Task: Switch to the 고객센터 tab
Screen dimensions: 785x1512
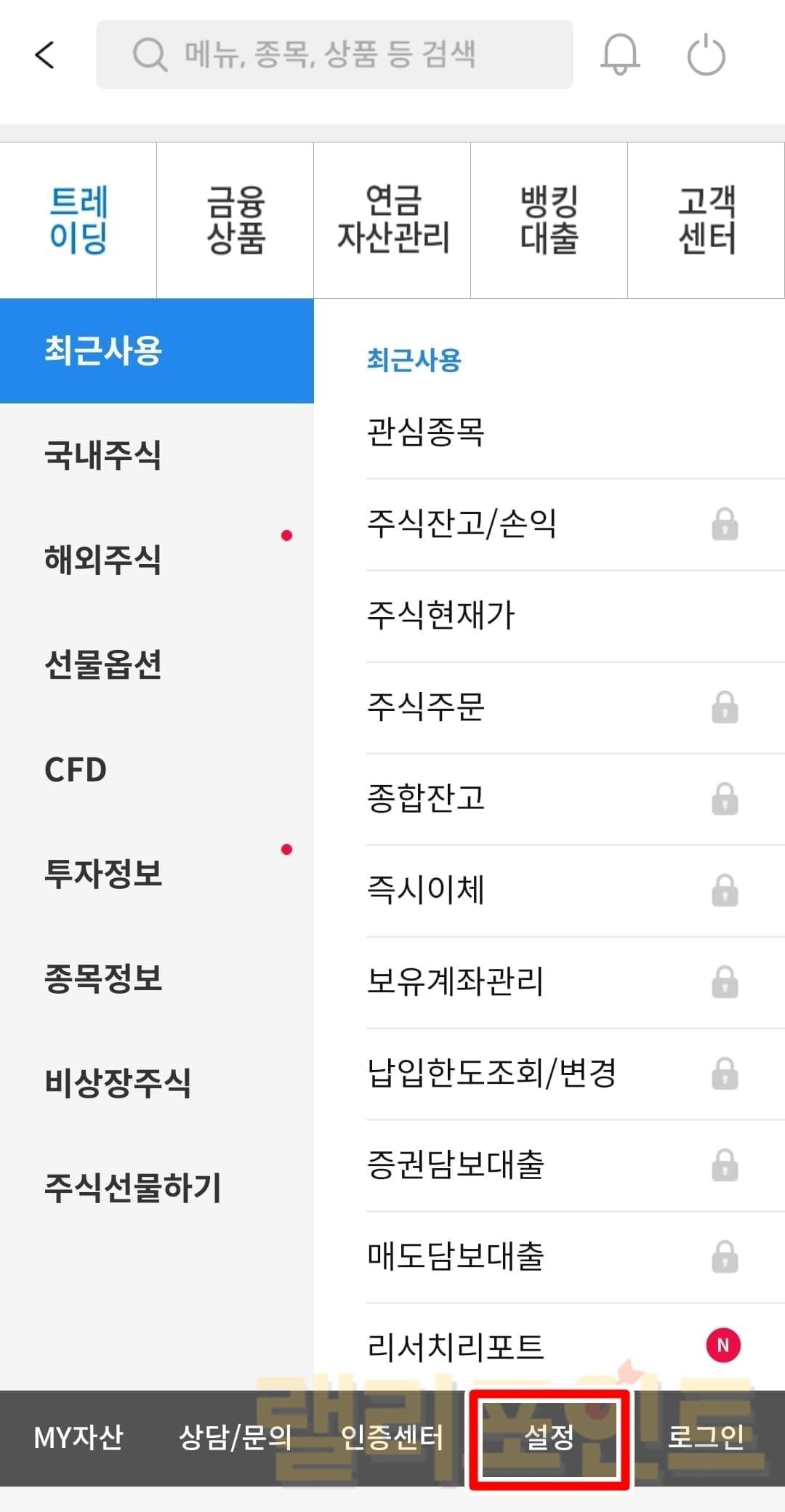Action: pyautogui.click(x=706, y=220)
